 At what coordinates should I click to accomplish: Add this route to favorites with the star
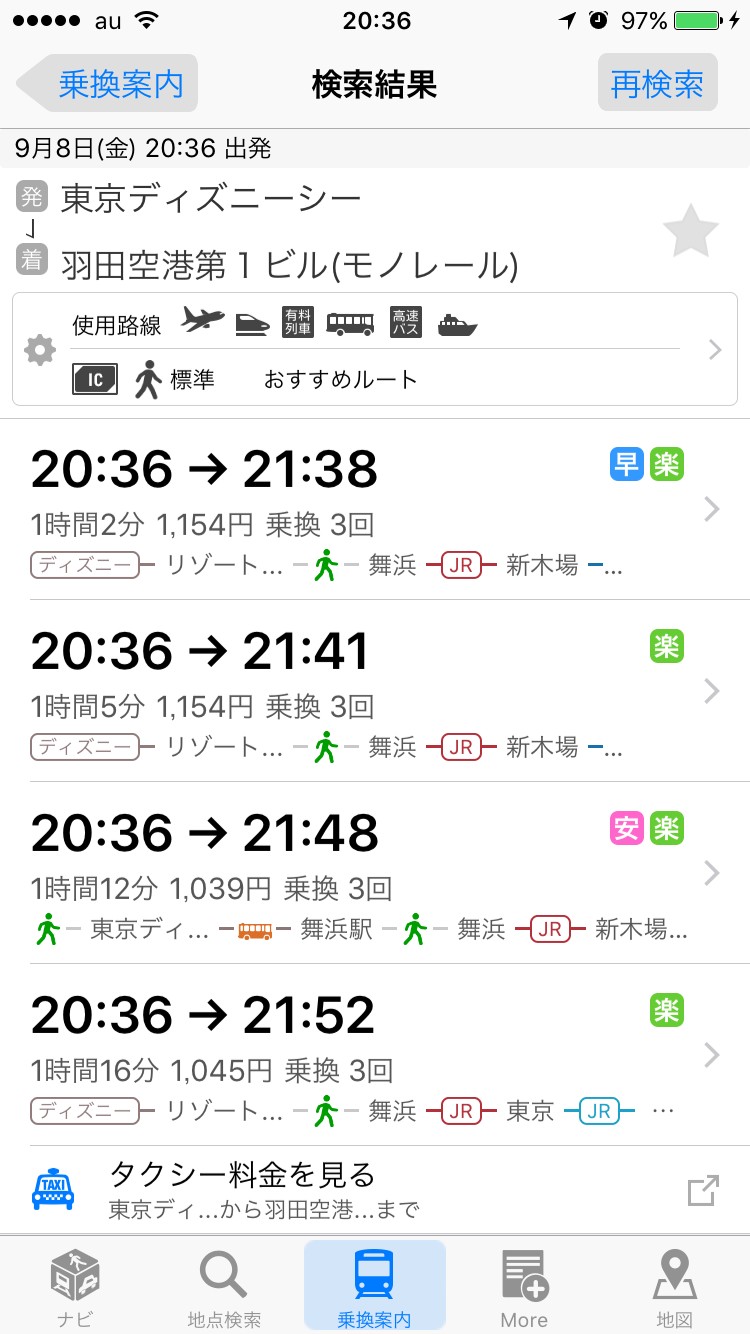(690, 233)
